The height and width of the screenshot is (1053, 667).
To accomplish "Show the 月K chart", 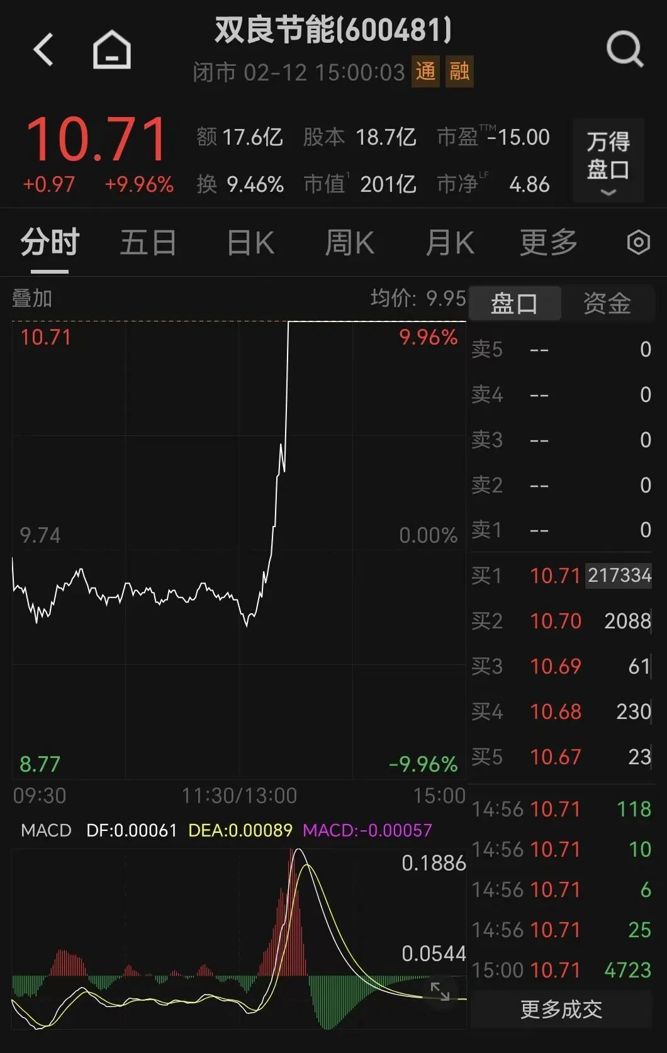I will tap(449, 242).
